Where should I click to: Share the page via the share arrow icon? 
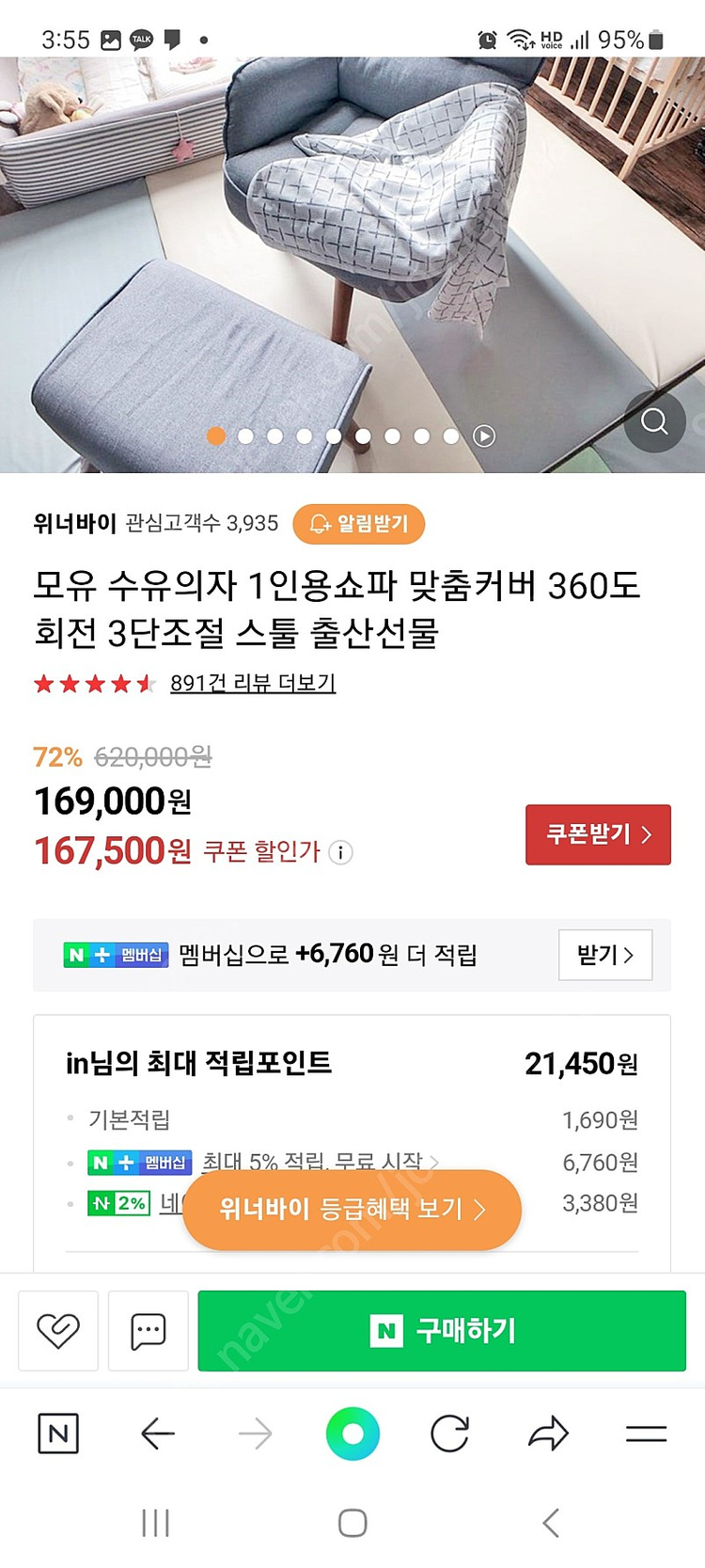(x=548, y=1433)
